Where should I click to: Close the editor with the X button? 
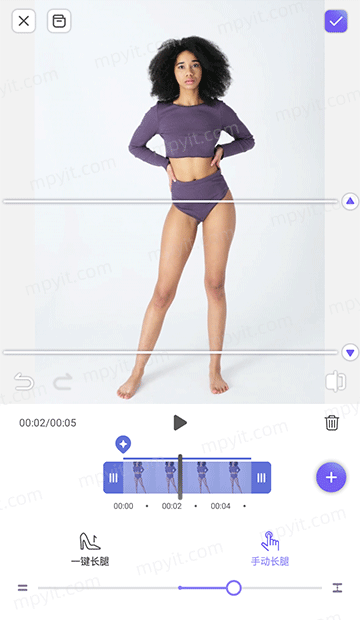point(24,21)
